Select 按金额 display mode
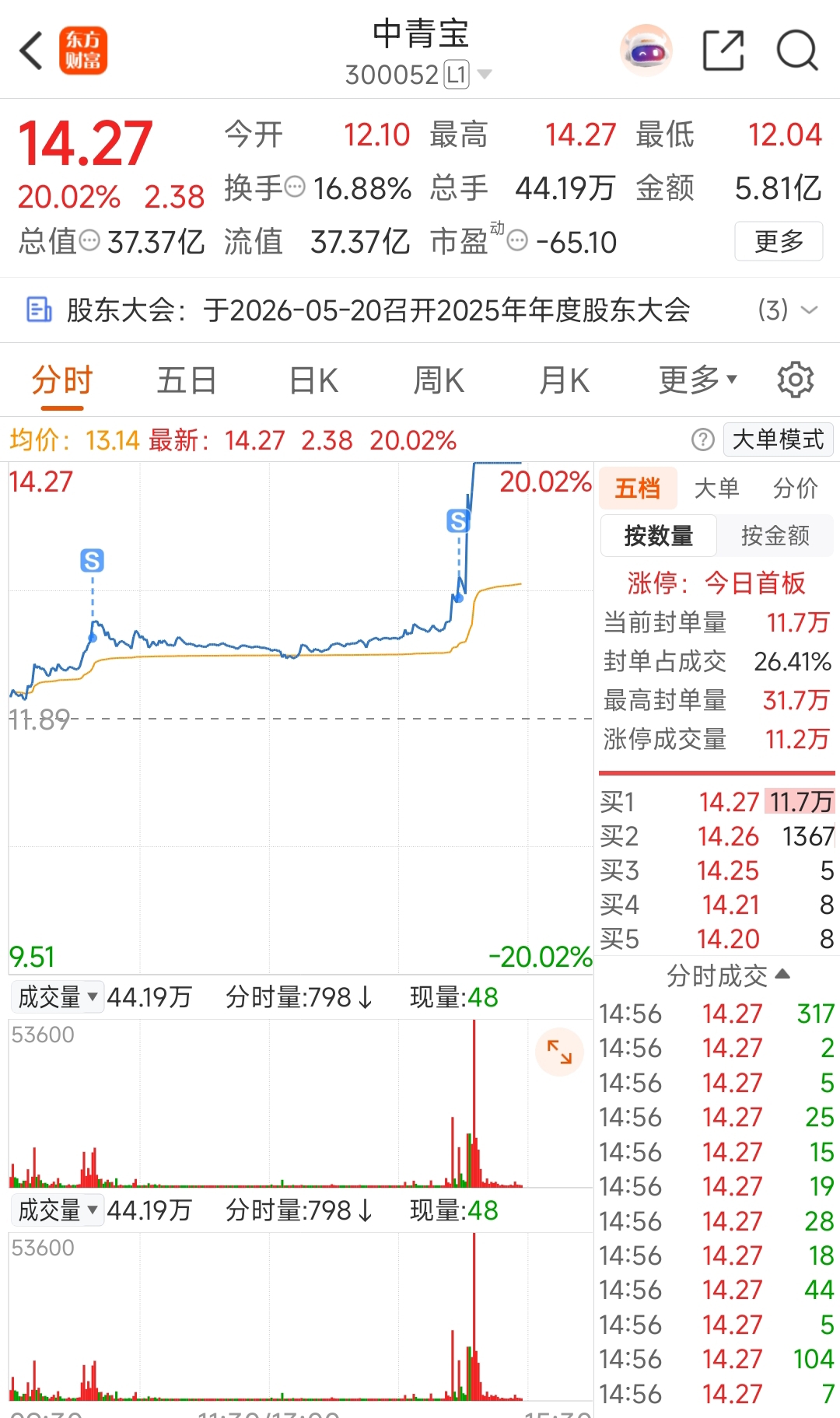This screenshot has height=1418, width=840. [x=775, y=535]
